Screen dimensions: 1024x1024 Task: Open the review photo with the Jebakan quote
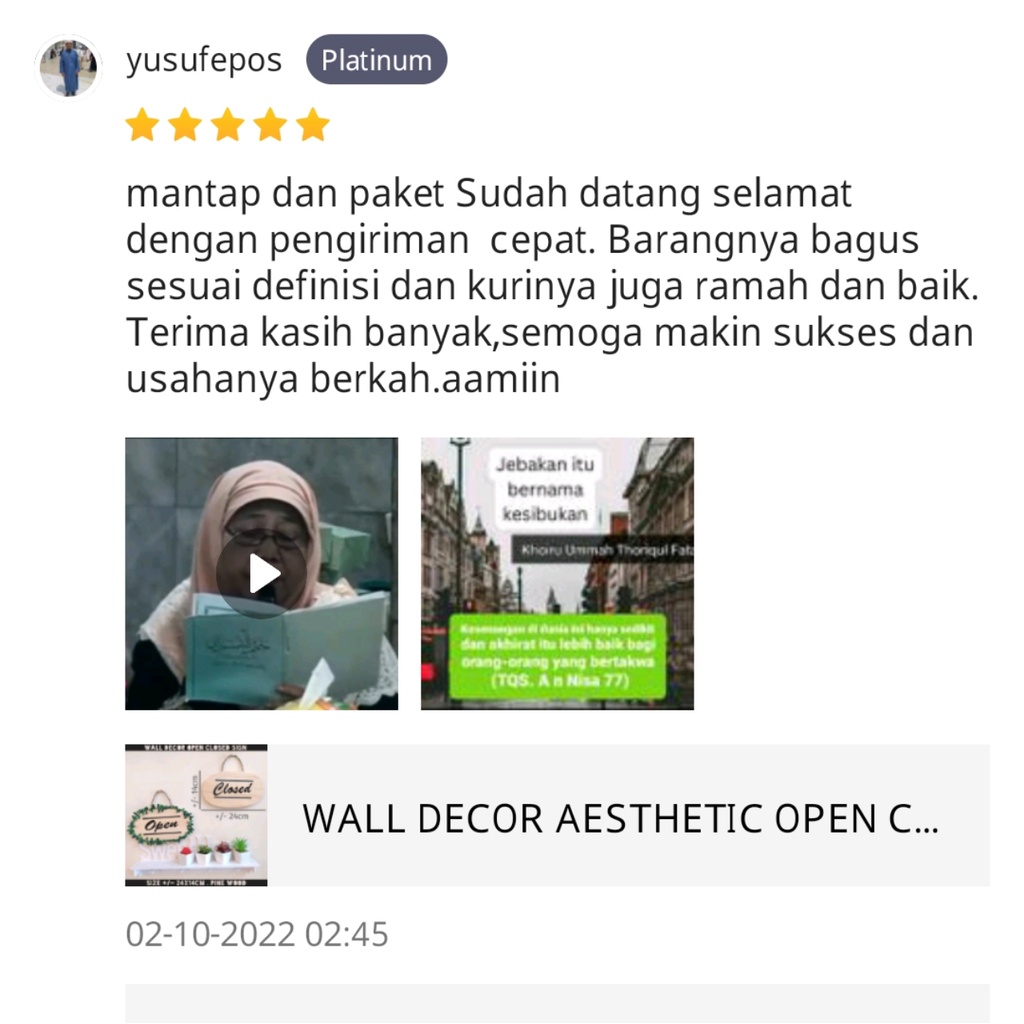click(x=557, y=573)
